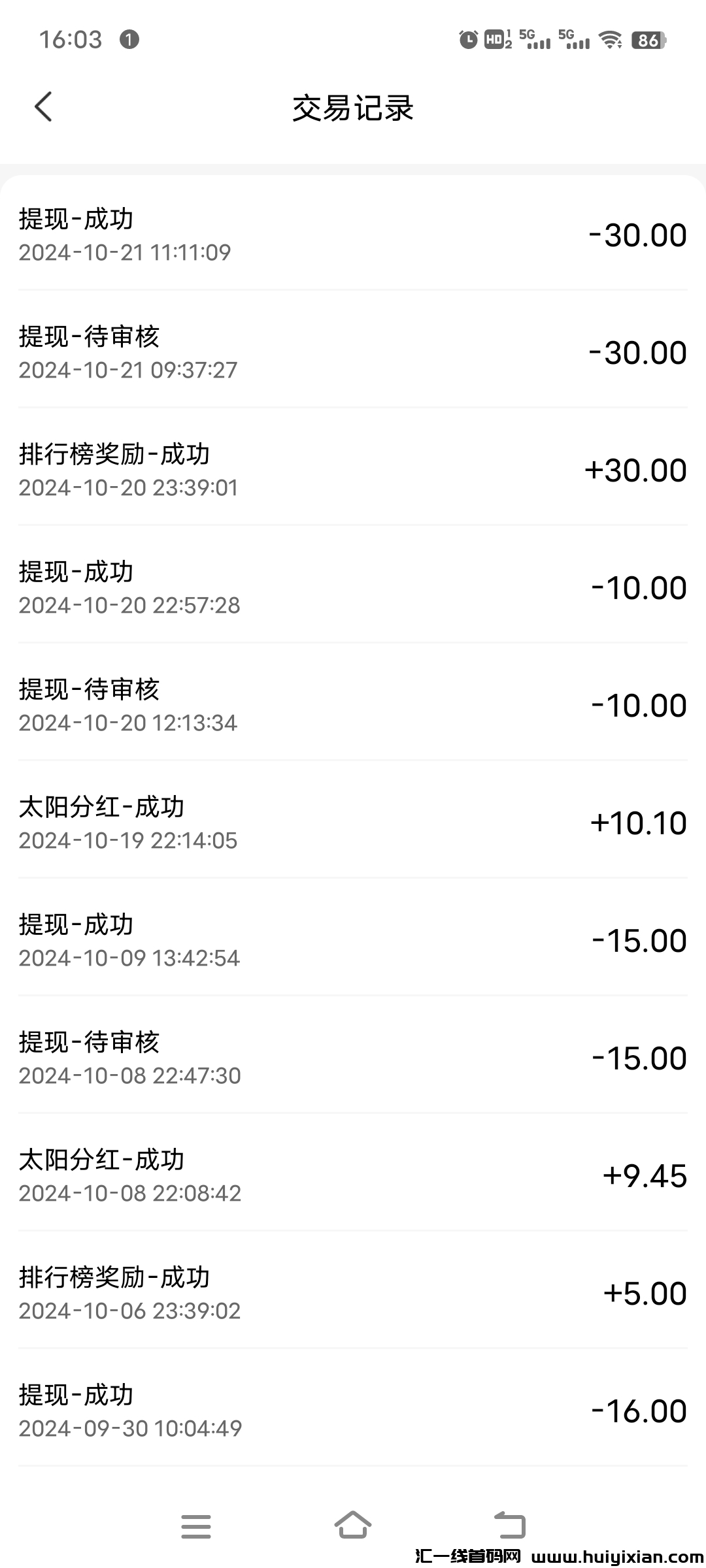Go back from the 交易记录 page
The image size is (706, 1568).
(x=43, y=107)
